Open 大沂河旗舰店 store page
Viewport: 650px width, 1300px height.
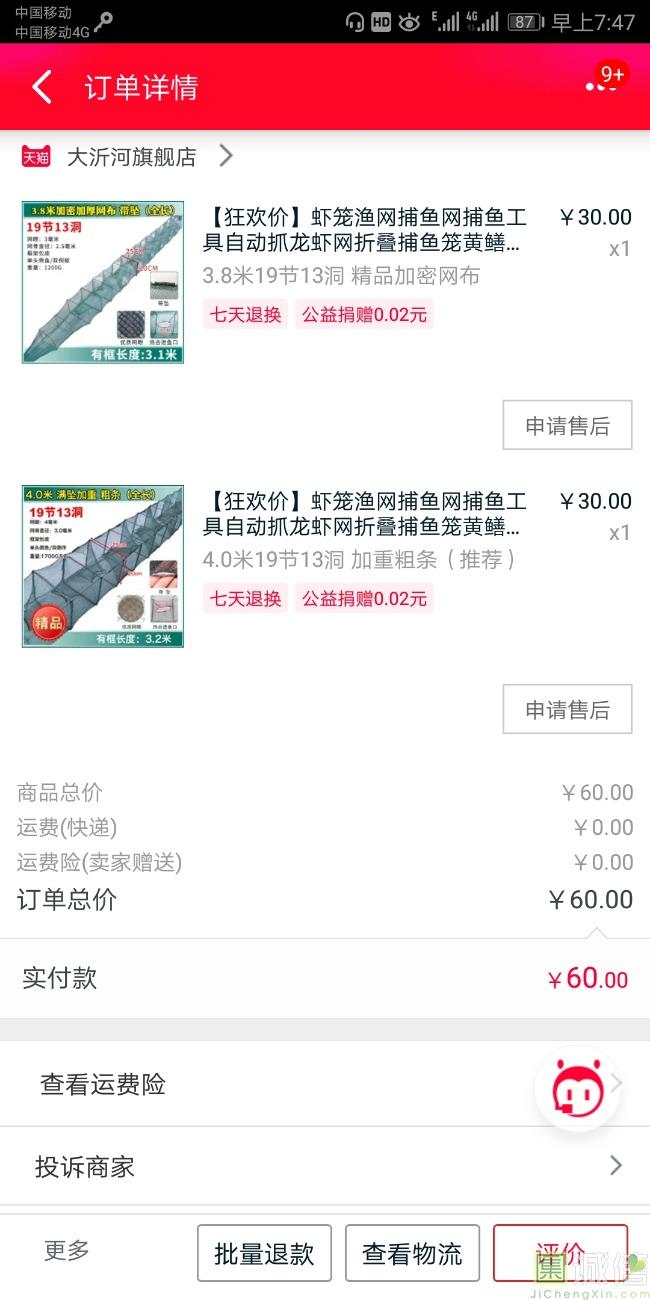pyautogui.click(x=130, y=157)
